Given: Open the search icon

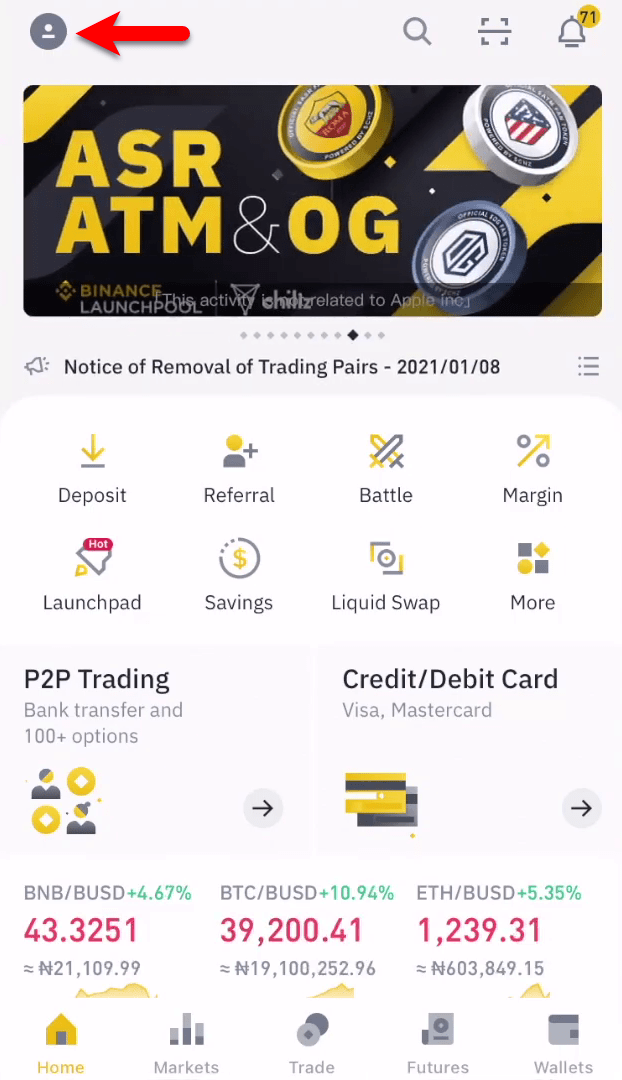Looking at the screenshot, I should [x=417, y=32].
